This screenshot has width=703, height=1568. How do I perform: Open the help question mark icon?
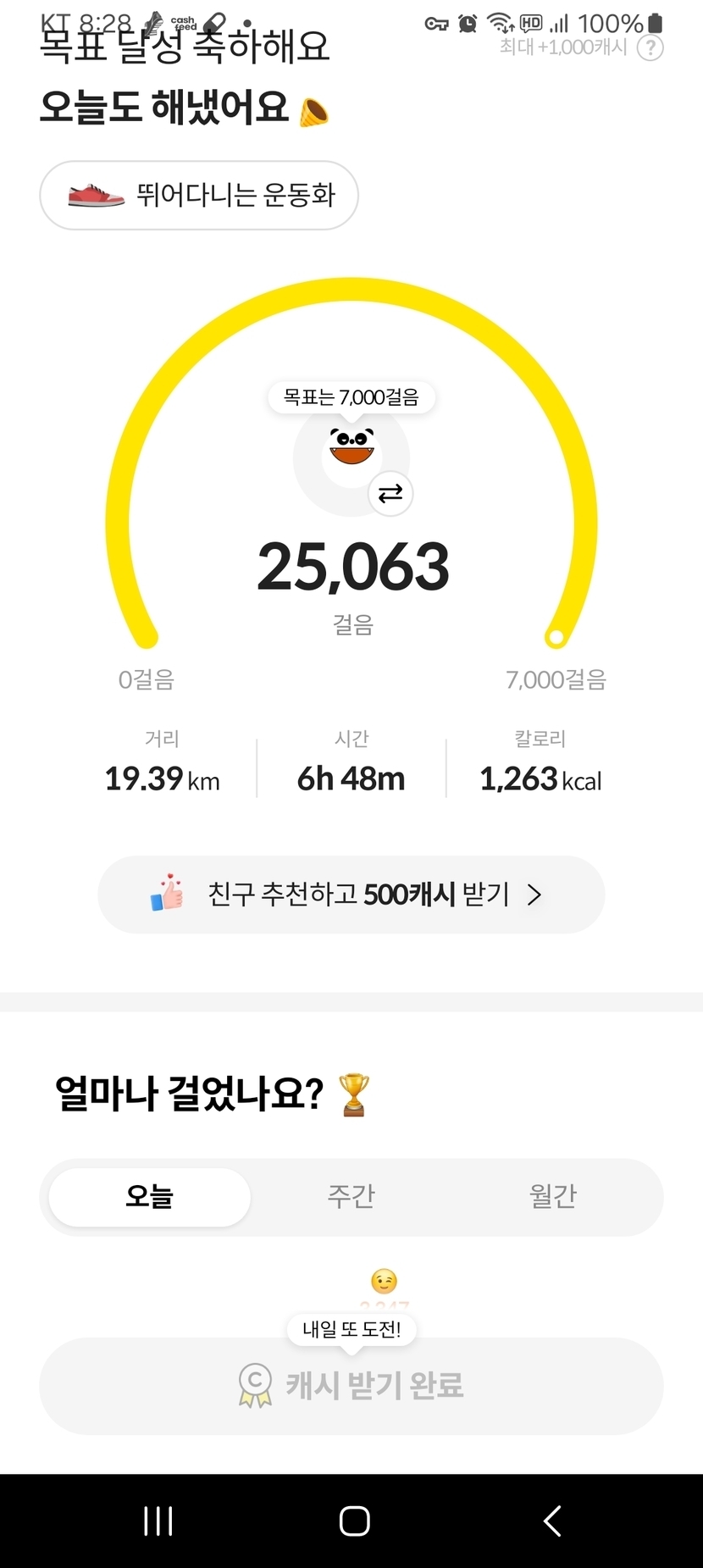point(650,48)
